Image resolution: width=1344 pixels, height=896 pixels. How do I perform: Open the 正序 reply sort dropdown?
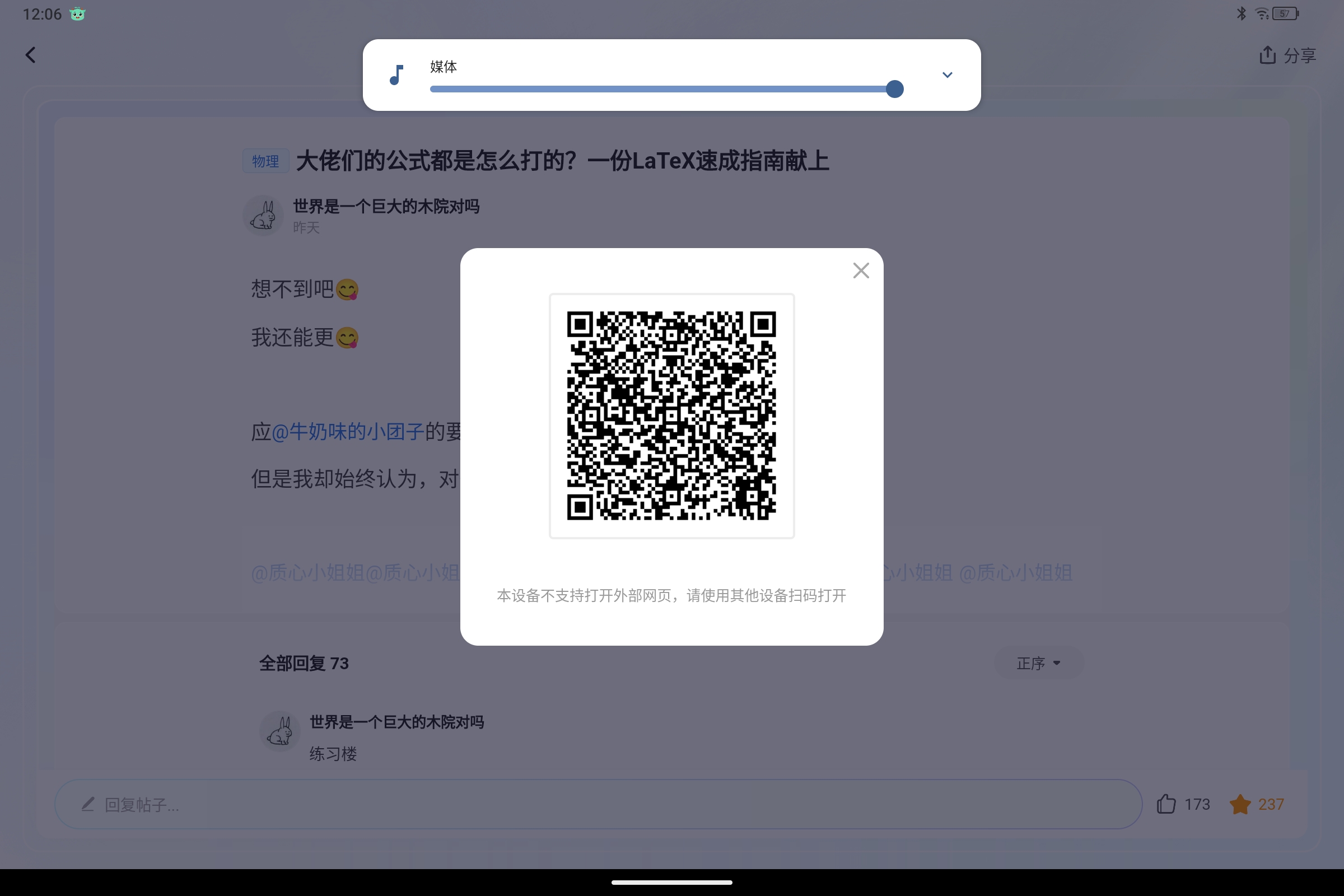1038,663
